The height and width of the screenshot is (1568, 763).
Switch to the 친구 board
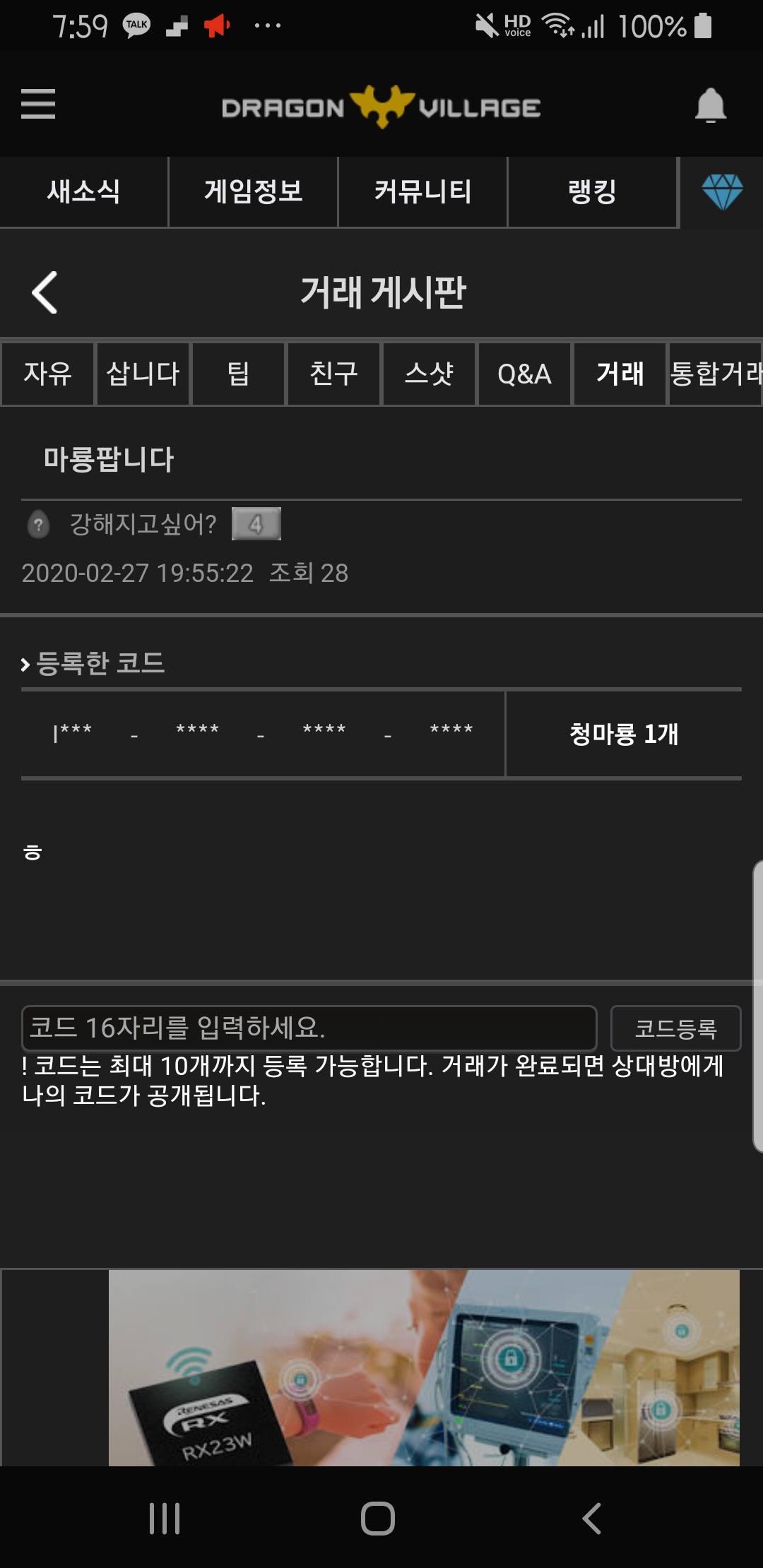[x=333, y=374]
